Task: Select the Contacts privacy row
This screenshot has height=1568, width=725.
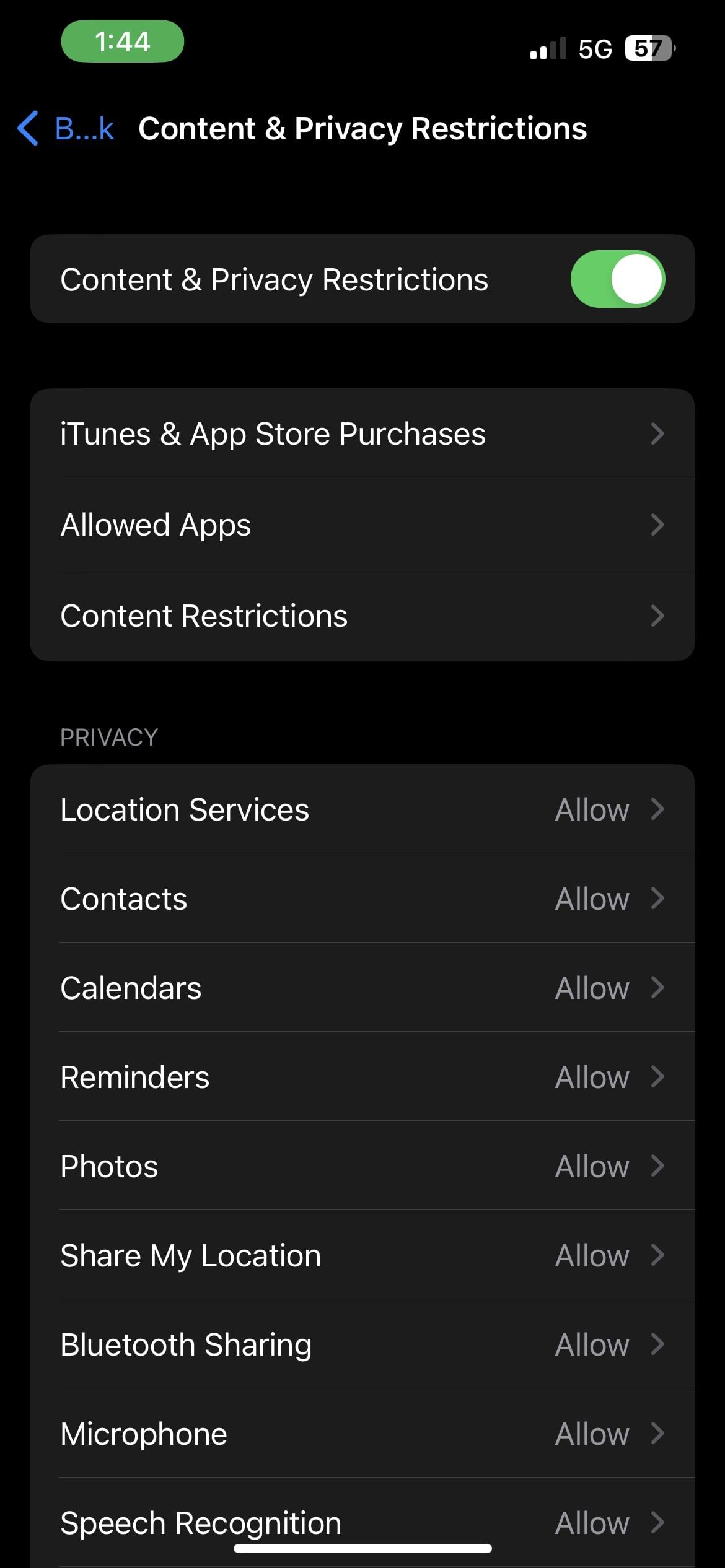Action: [362, 899]
